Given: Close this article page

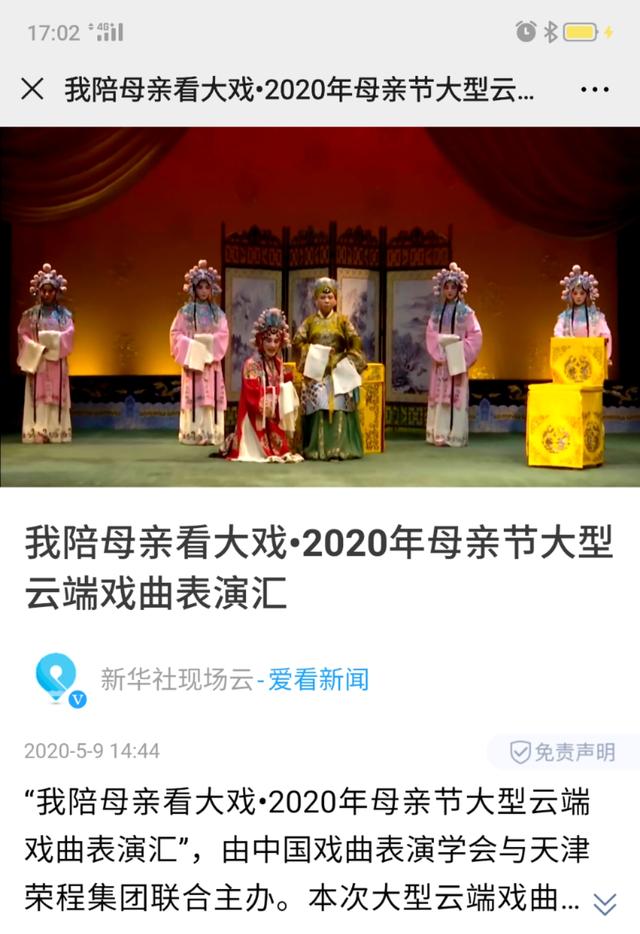Looking at the screenshot, I should point(32,89).
